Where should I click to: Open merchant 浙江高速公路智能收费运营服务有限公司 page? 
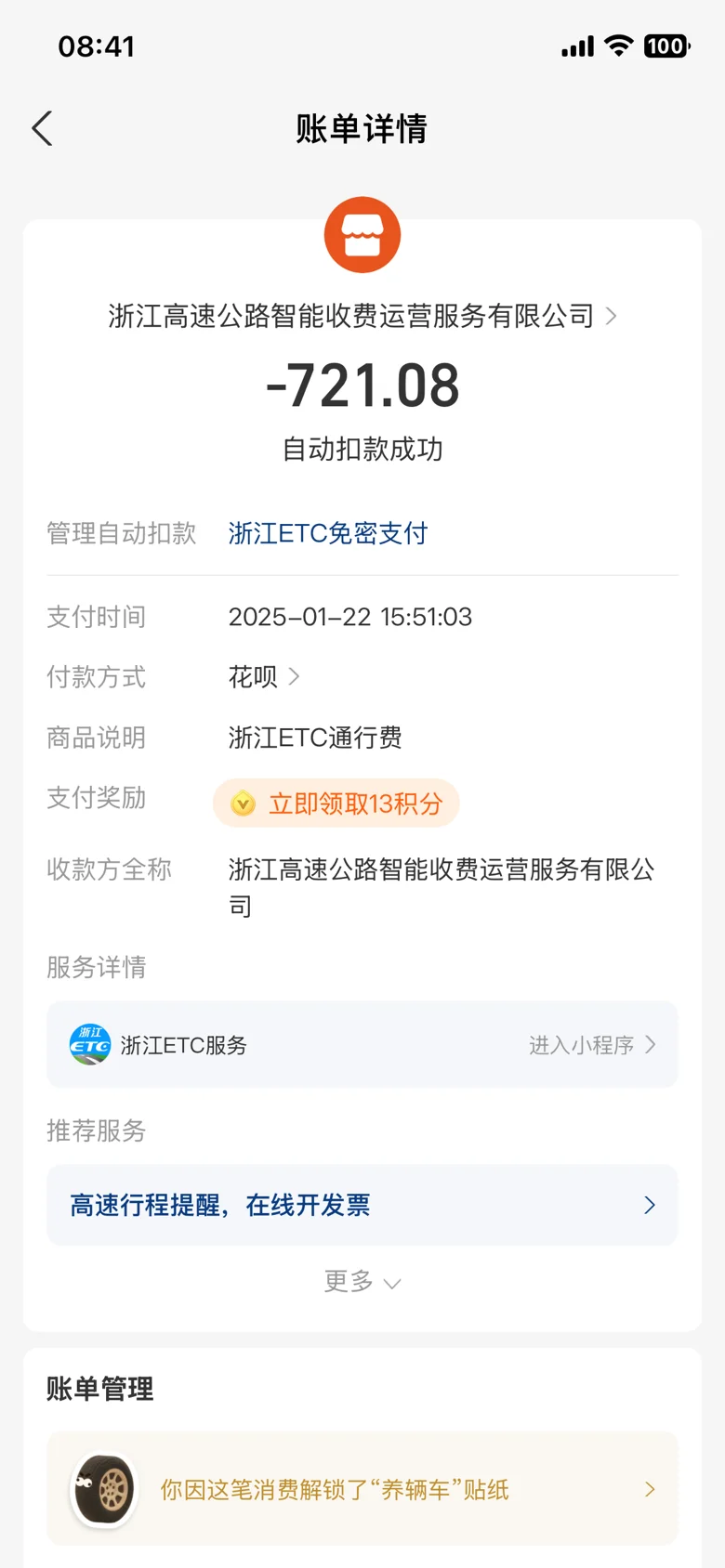pyautogui.click(x=362, y=316)
